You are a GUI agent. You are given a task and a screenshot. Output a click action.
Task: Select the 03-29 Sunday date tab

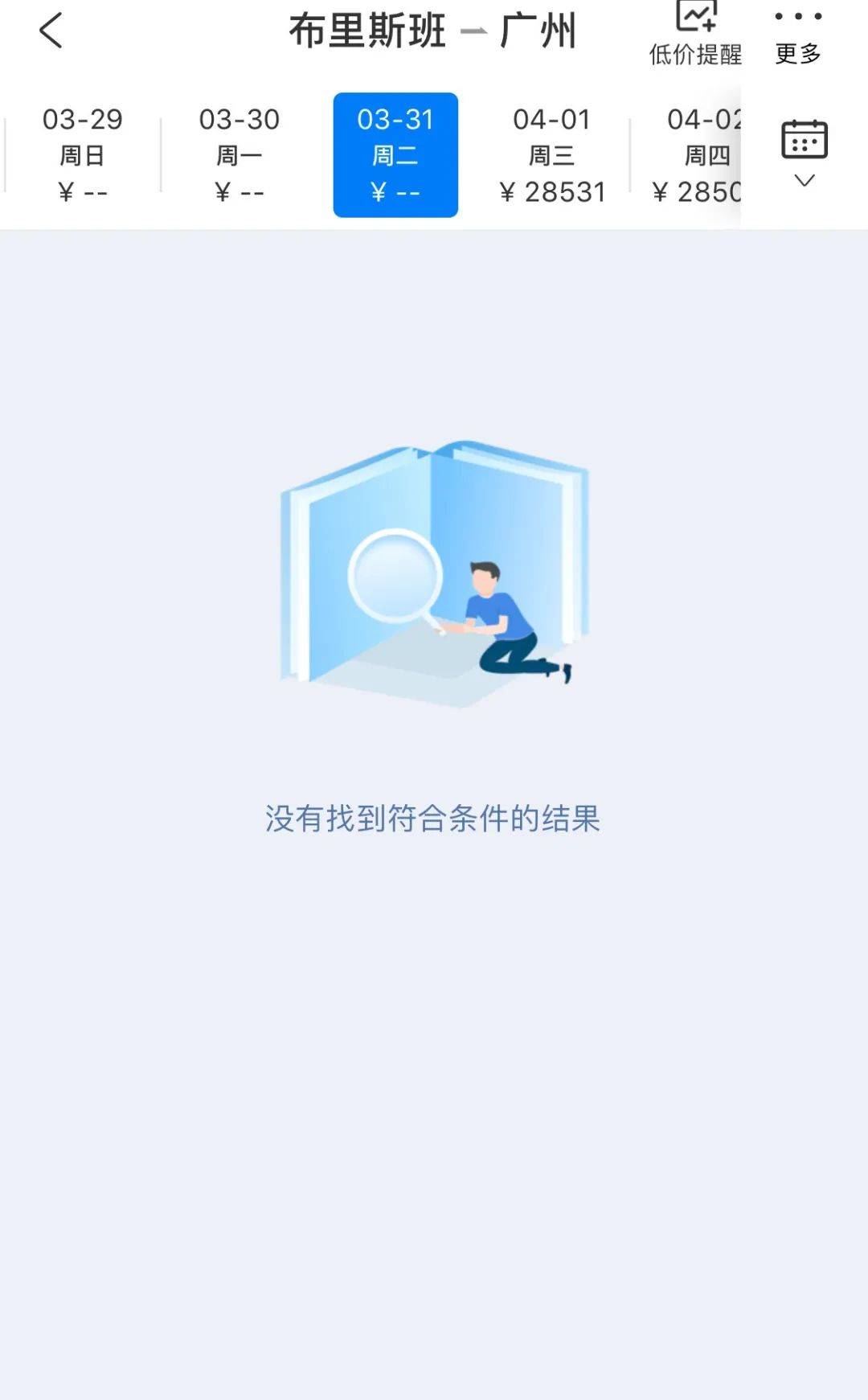(82, 155)
